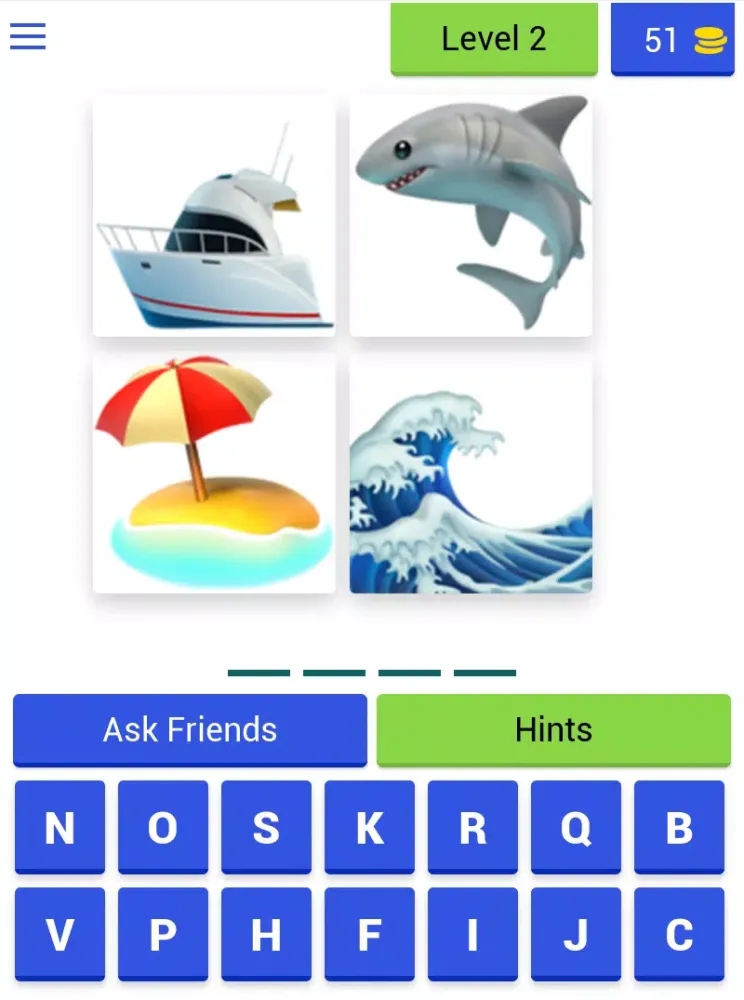The image size is (744, 1000).
Task: Tap the letter C key
Action: coord(679,934)
